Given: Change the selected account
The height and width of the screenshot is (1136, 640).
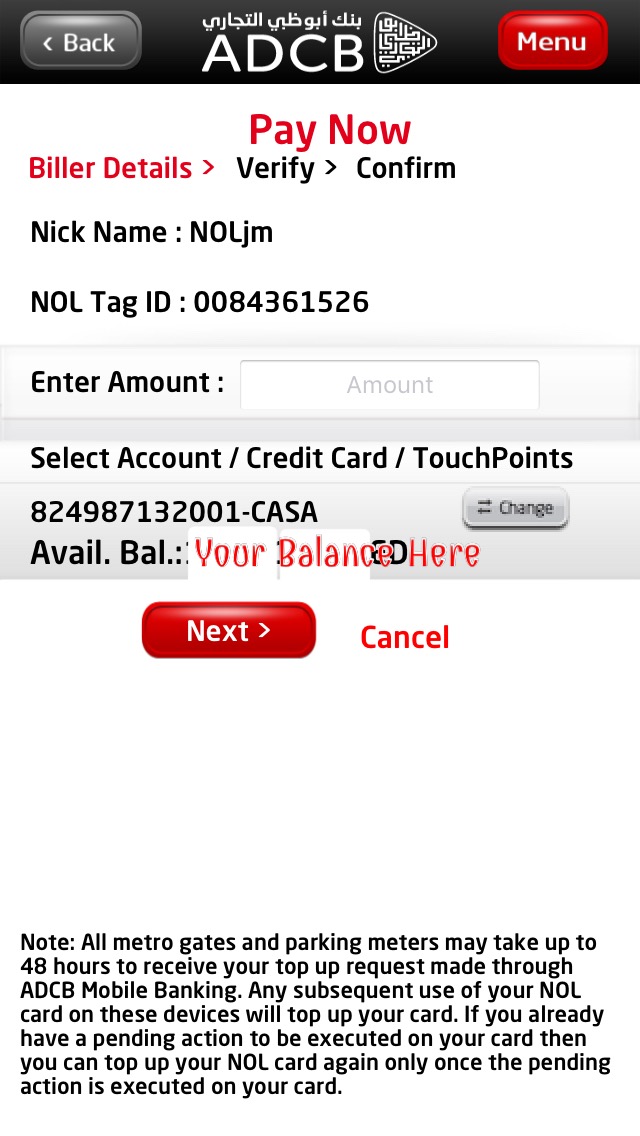Looking at the screenshot, I should [x=515, y=508].
